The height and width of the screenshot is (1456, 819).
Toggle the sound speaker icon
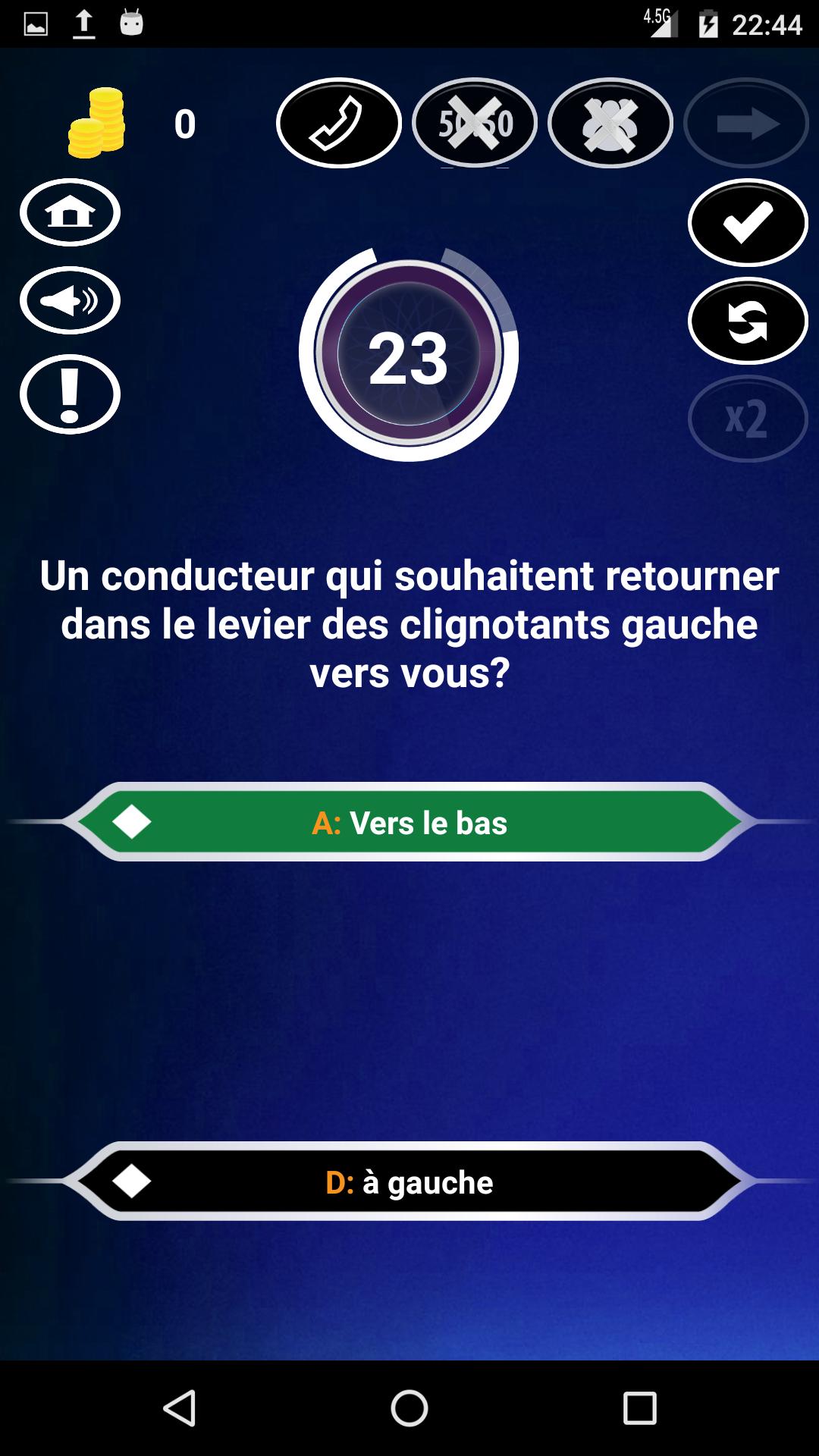[70, 300]
